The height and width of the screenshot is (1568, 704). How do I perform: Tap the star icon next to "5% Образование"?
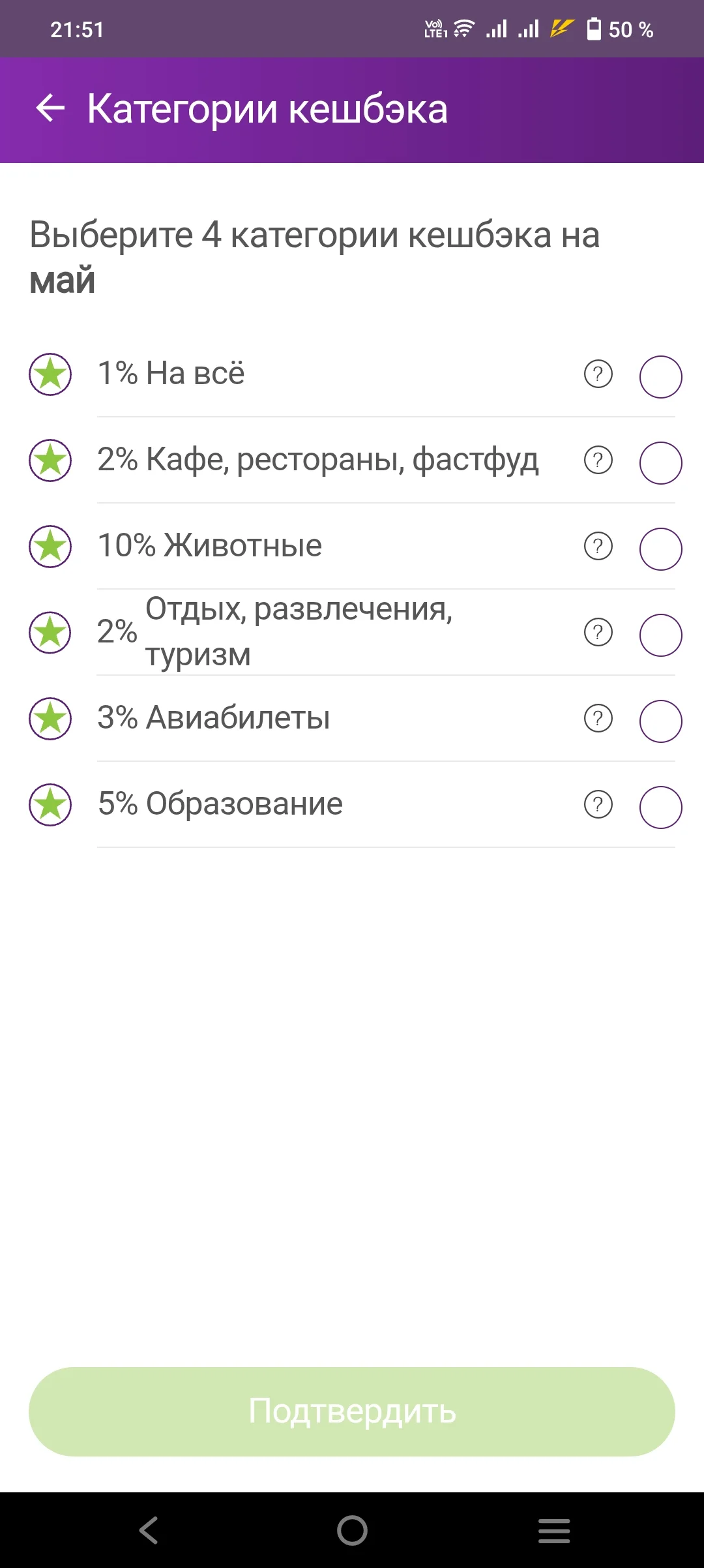pyautogui.click(x=50, y=805)
